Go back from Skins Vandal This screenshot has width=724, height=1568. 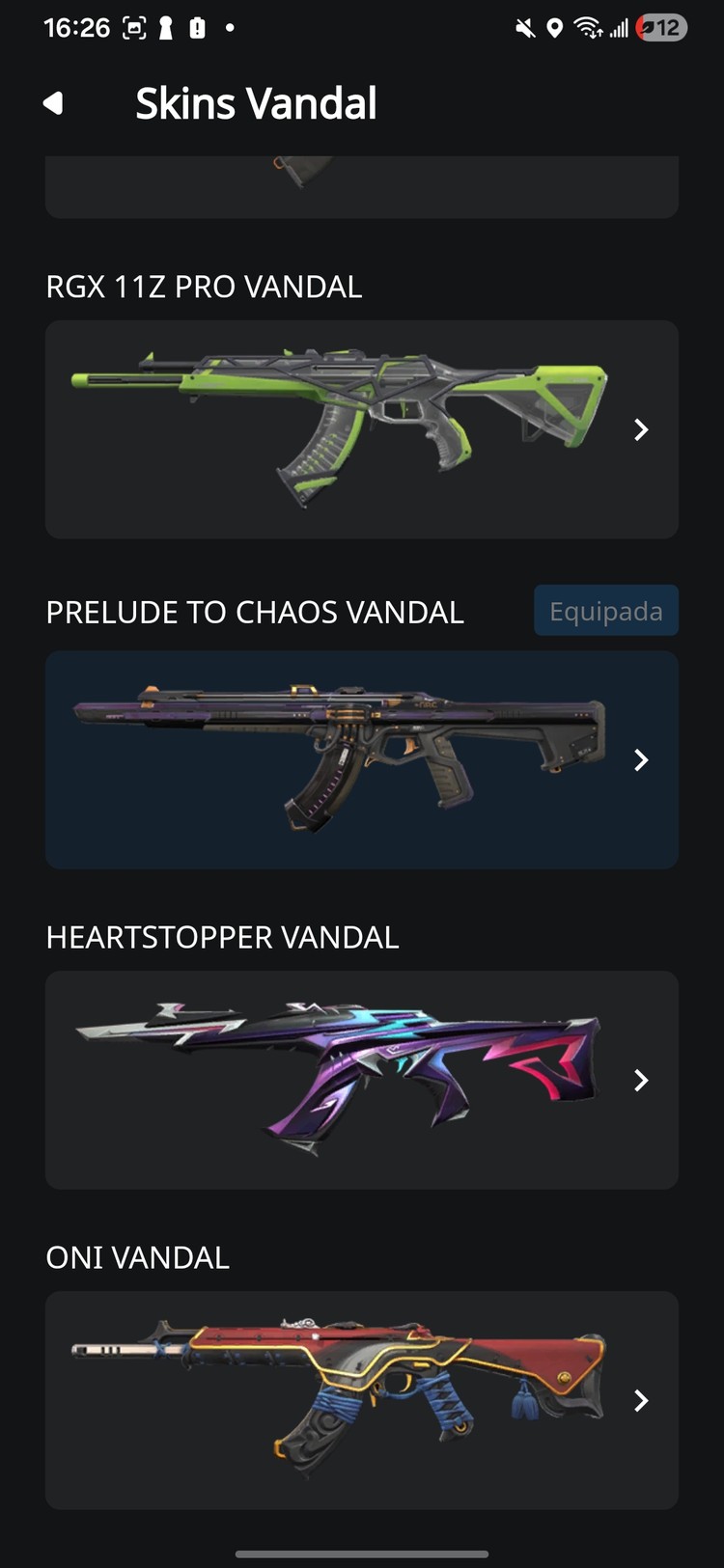click(x=53, y=103)
